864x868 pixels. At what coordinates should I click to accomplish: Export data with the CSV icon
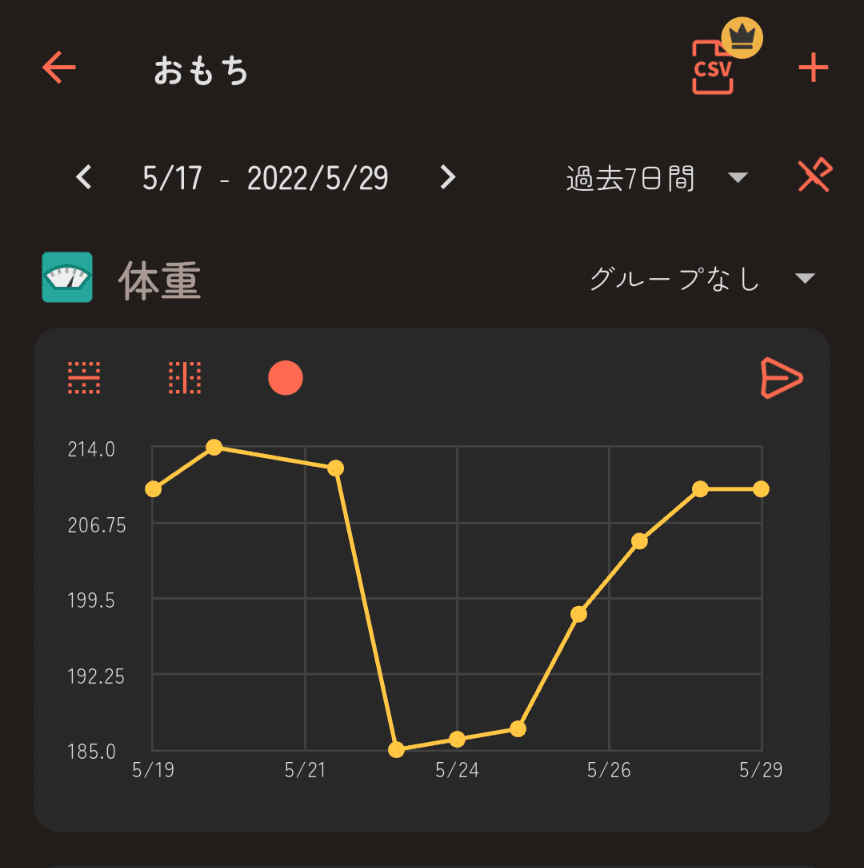click(x=714, y=68)
